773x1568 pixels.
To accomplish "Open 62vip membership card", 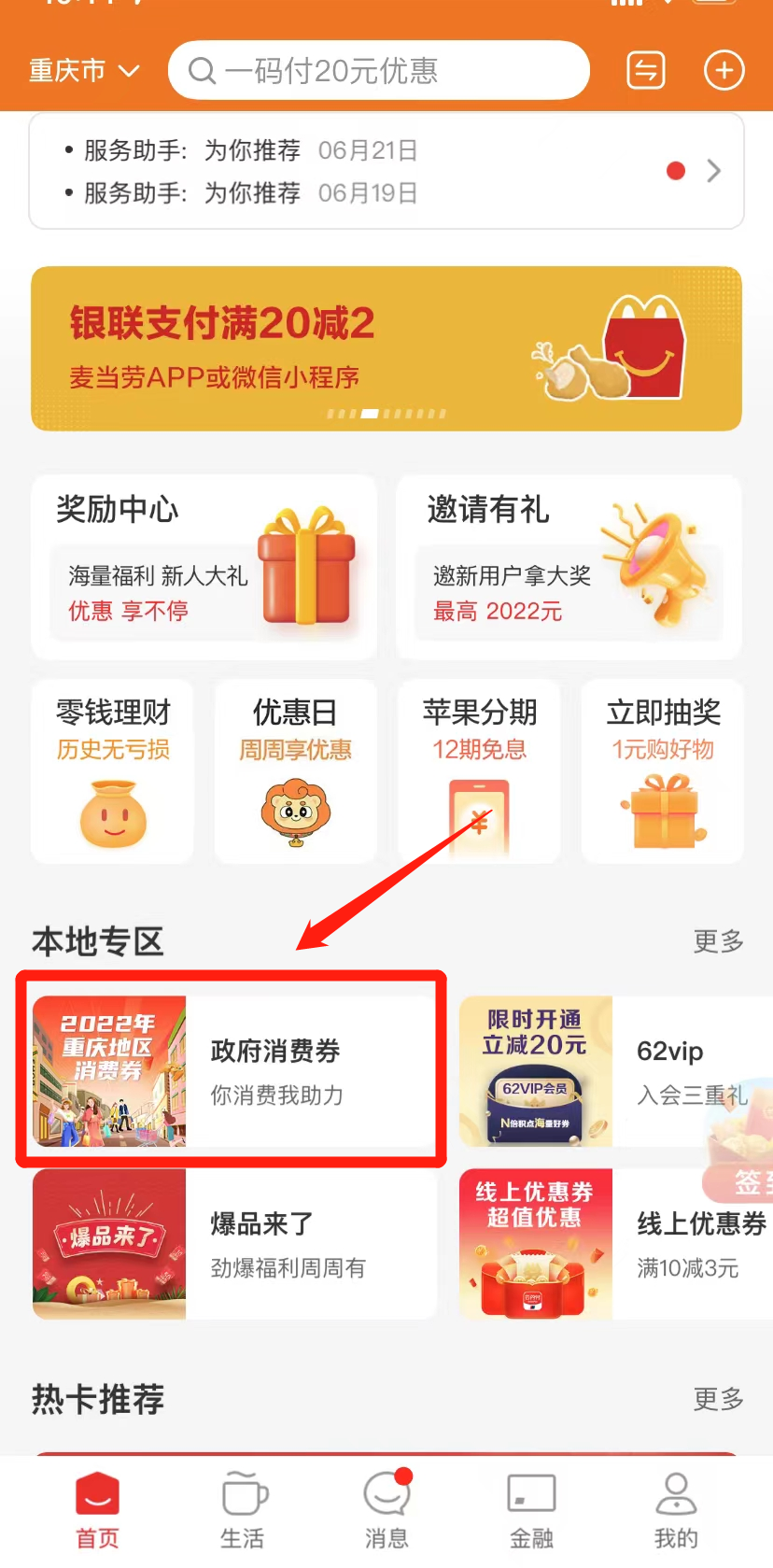I will (616, 1071).
